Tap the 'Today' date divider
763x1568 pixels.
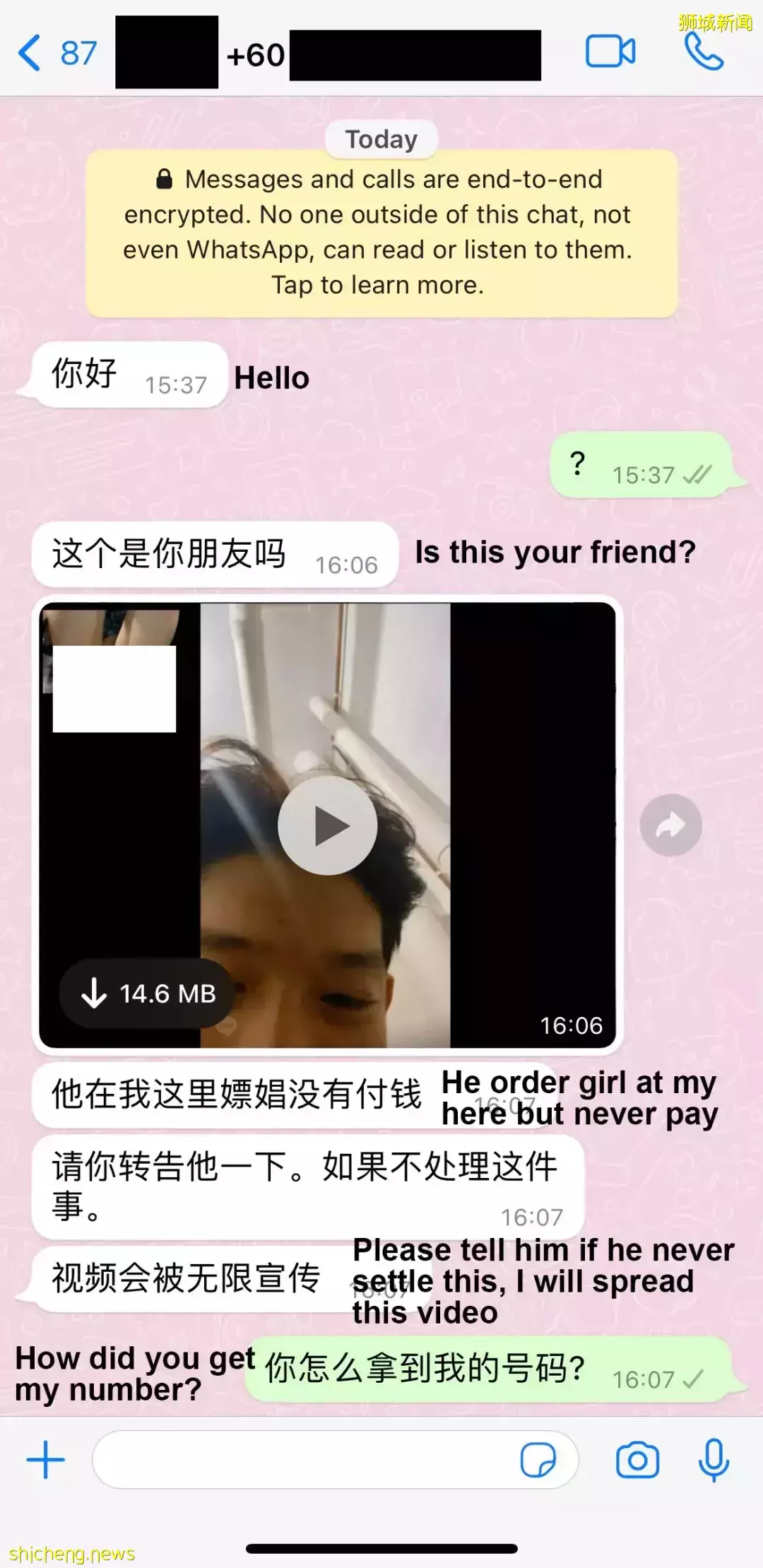click(x=380, y=138)
